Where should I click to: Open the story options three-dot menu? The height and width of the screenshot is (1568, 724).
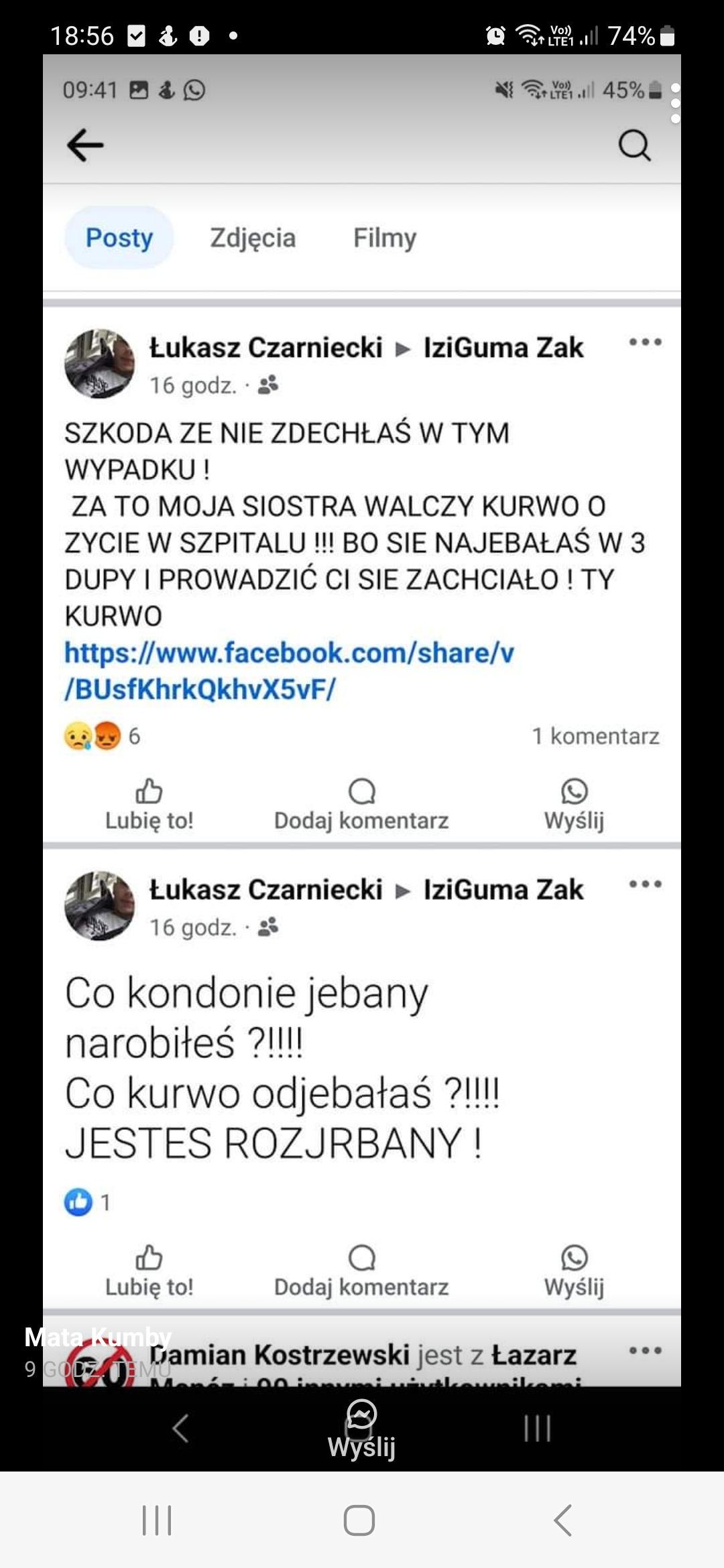675,103
